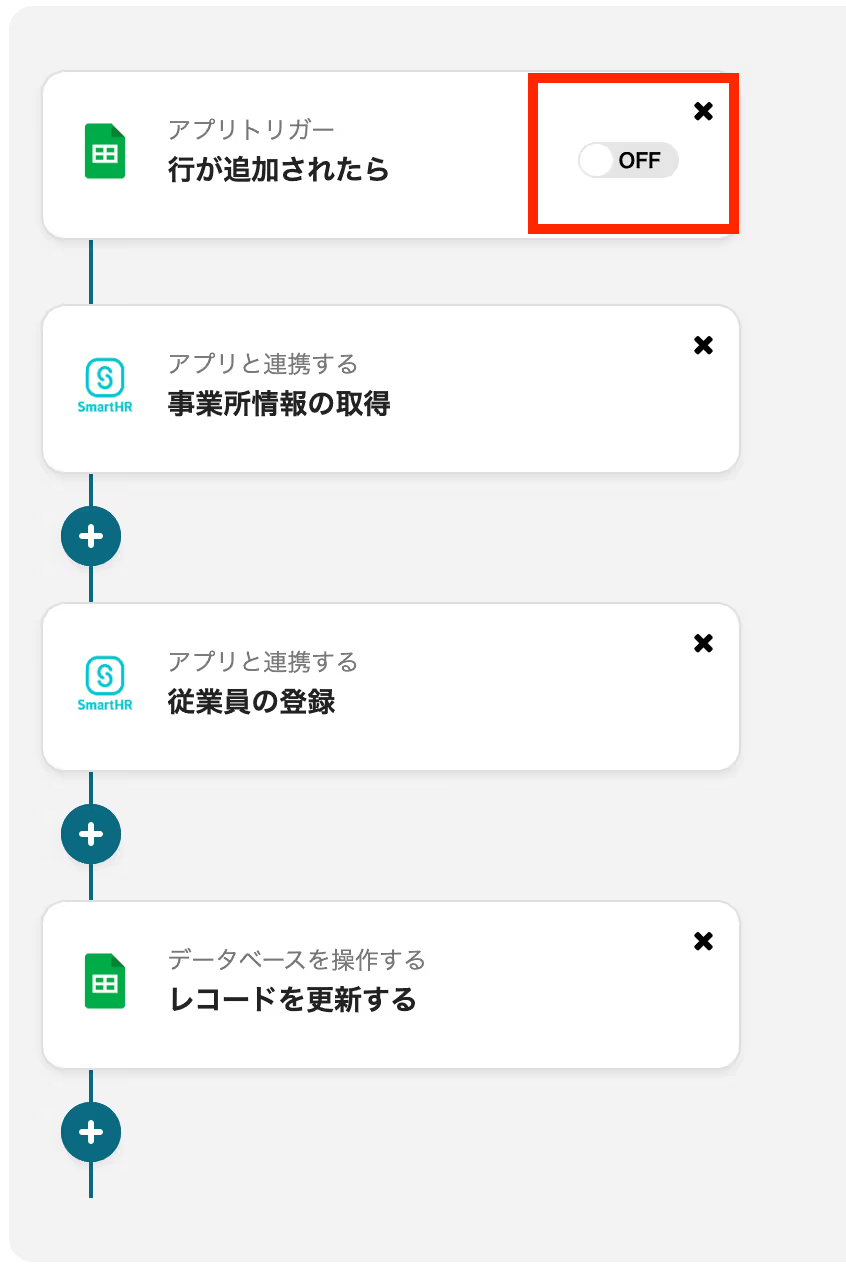This screenshot has height=1272, width=846.
Task: Open the 従業員の登録 step
Action: [390, 686]
